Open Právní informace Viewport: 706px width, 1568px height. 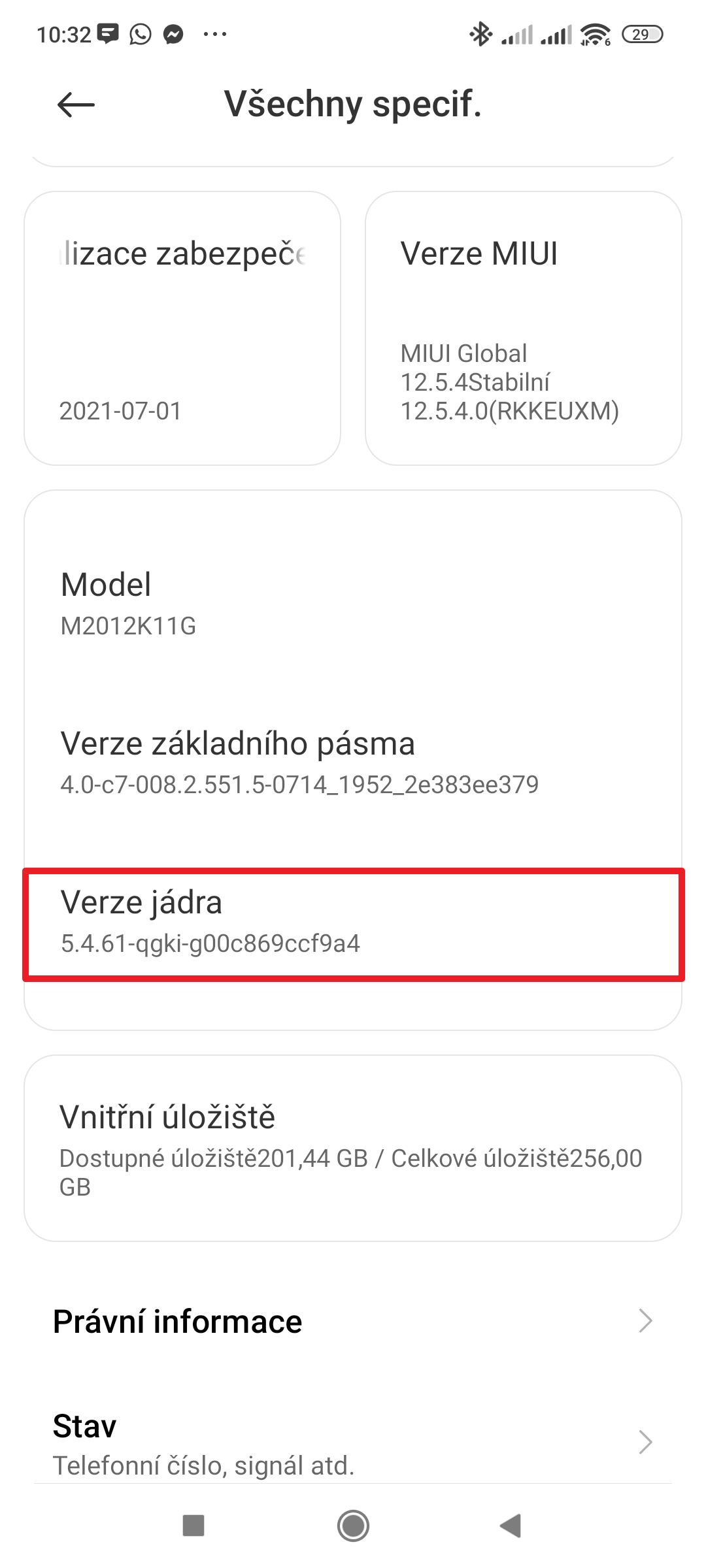(353, 1321)
